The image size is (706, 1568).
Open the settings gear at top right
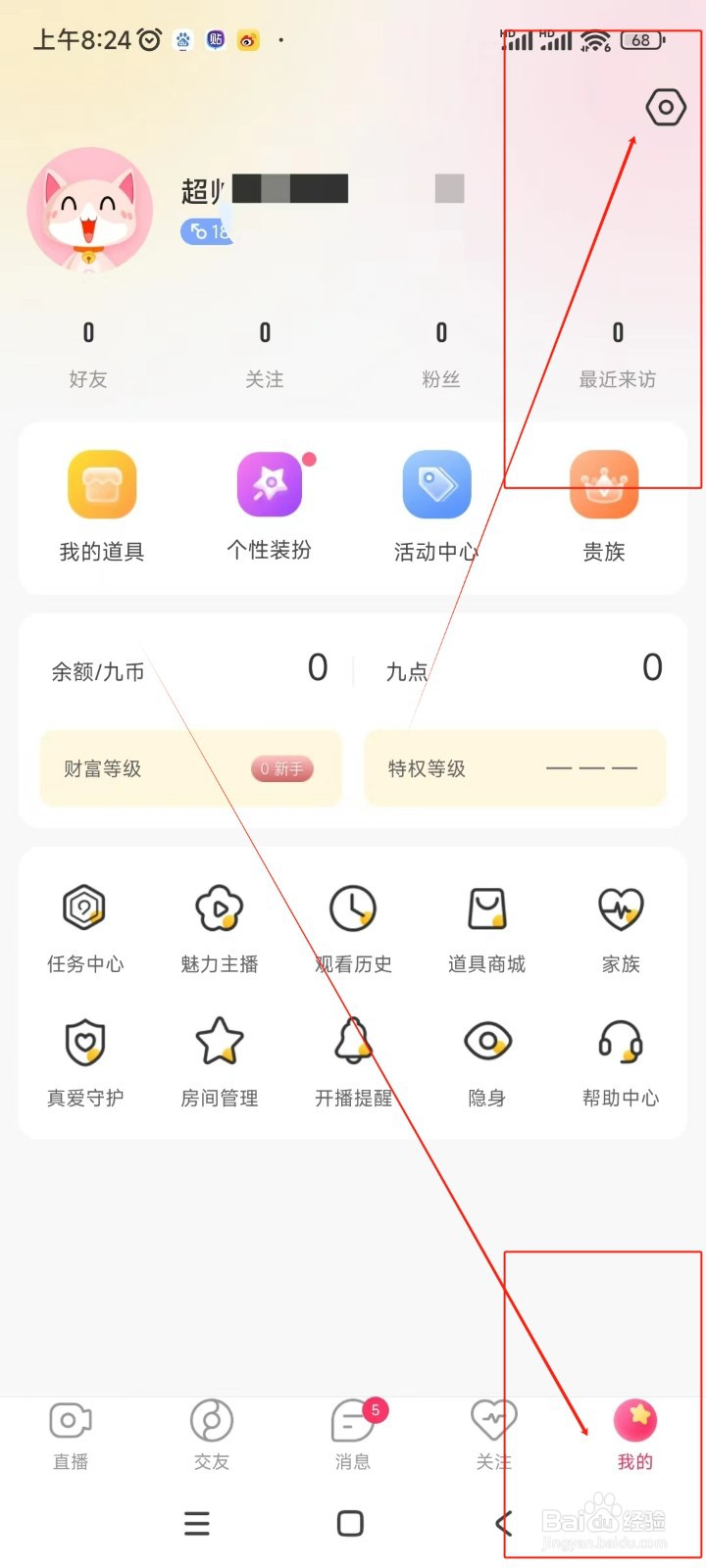click(665, 108)
